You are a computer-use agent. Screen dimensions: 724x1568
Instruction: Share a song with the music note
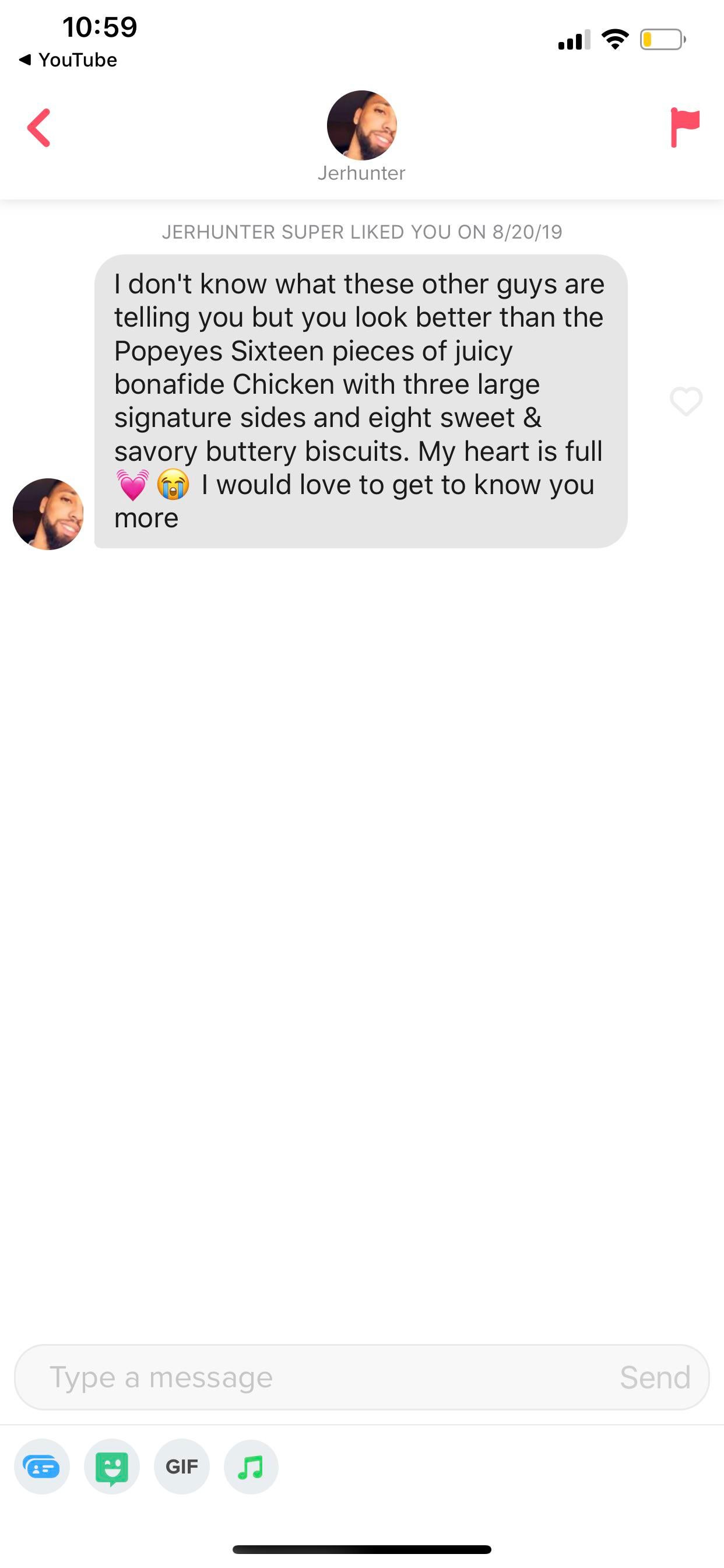(251, 1466)
